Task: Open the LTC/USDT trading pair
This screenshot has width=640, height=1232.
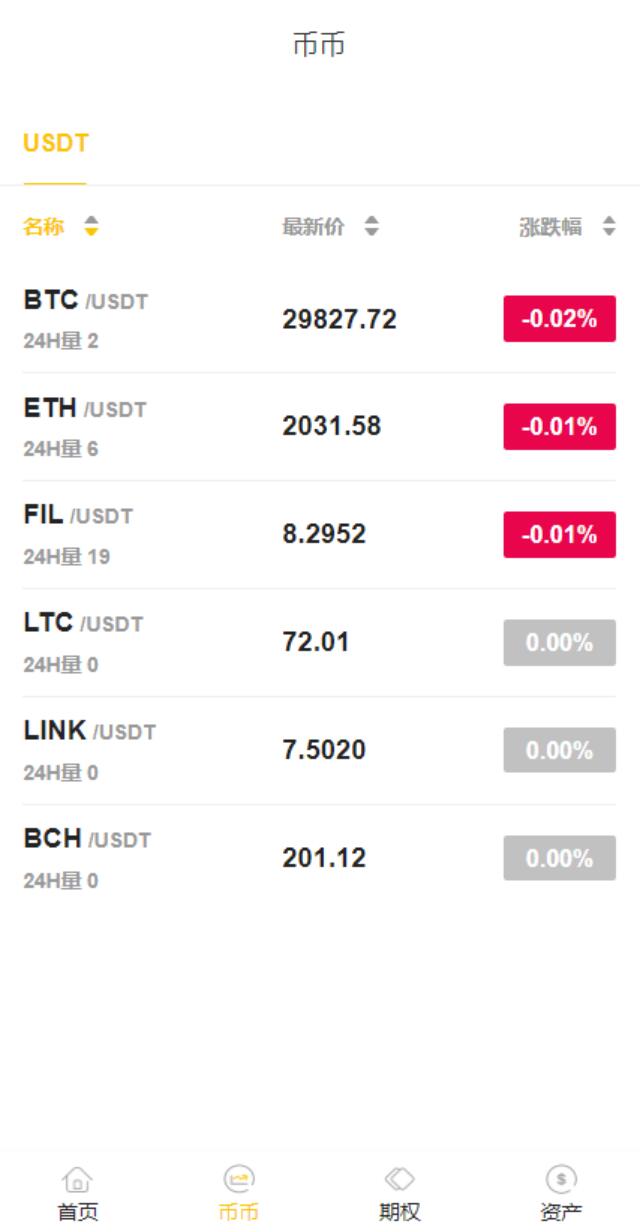Action: (x=320, y=643)
